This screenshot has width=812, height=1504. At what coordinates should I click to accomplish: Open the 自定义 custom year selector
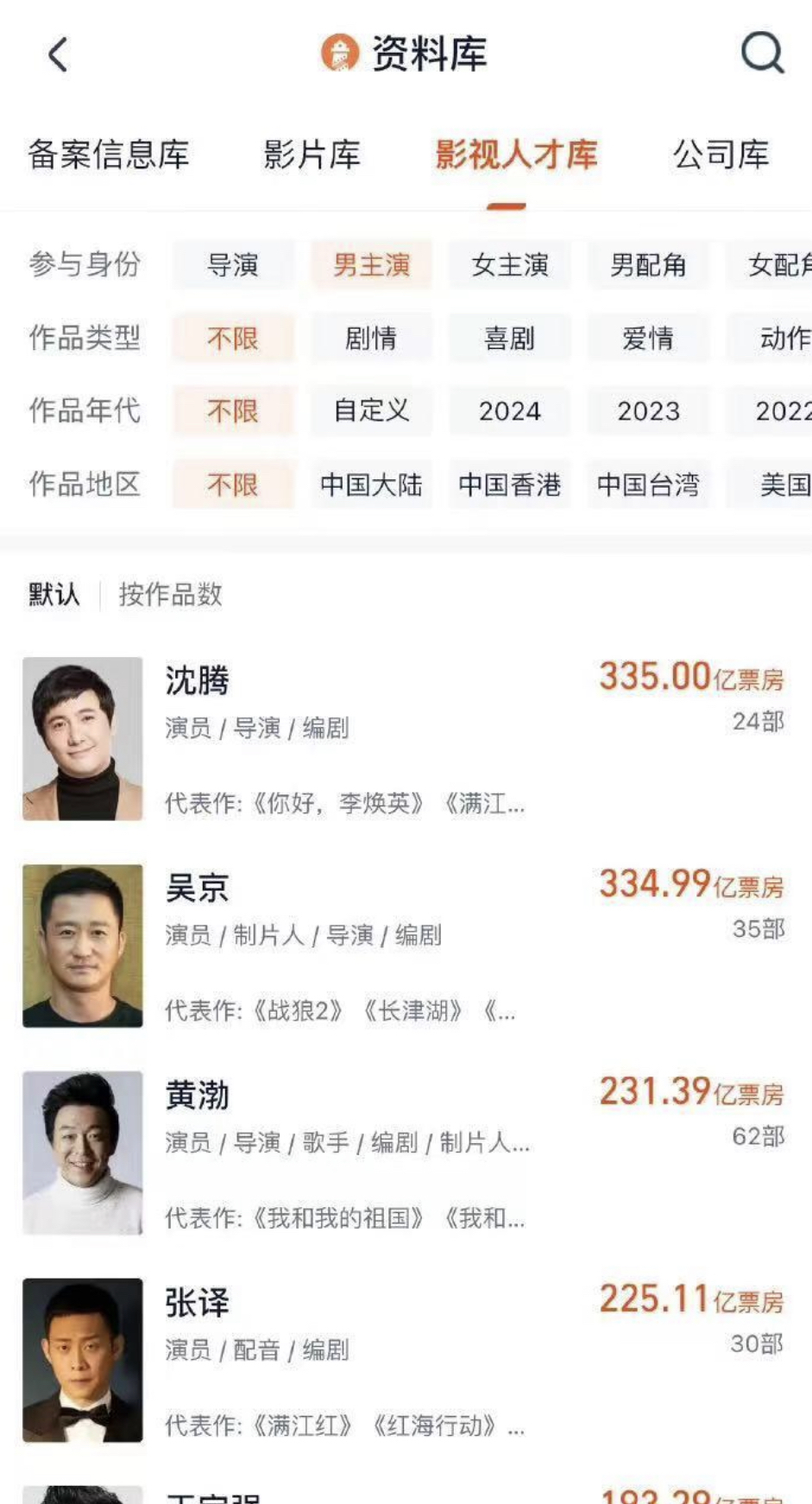click(371, 412)
